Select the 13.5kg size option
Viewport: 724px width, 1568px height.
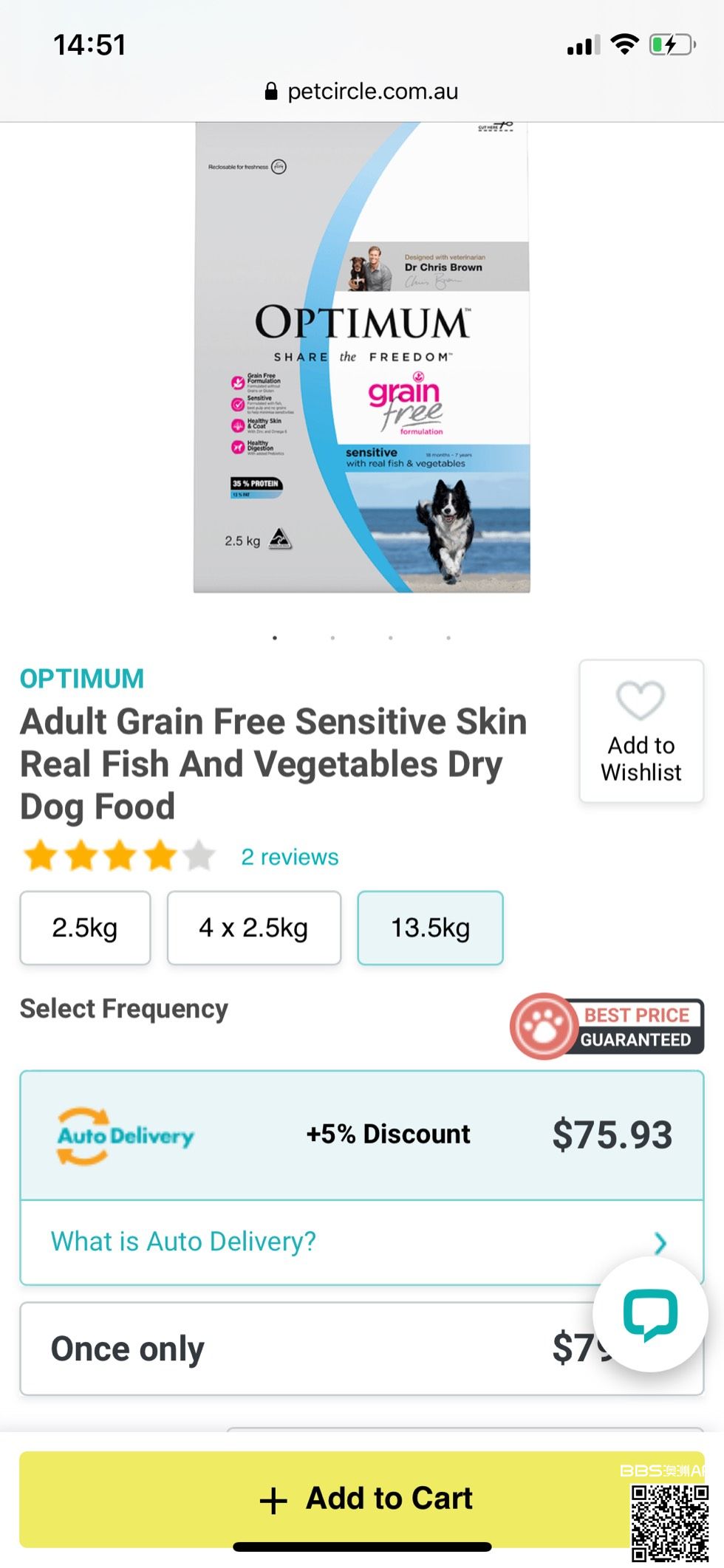[430, 928]
